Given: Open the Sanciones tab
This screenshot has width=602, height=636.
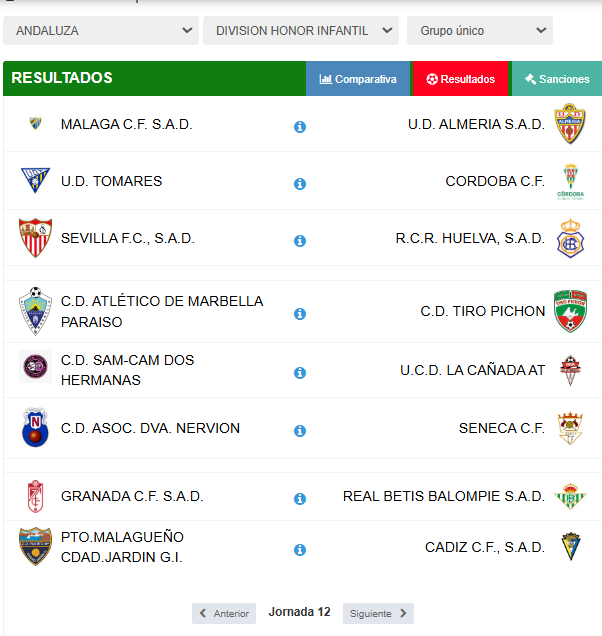Looking at the screenshot, I should click(x=557, y=79).
